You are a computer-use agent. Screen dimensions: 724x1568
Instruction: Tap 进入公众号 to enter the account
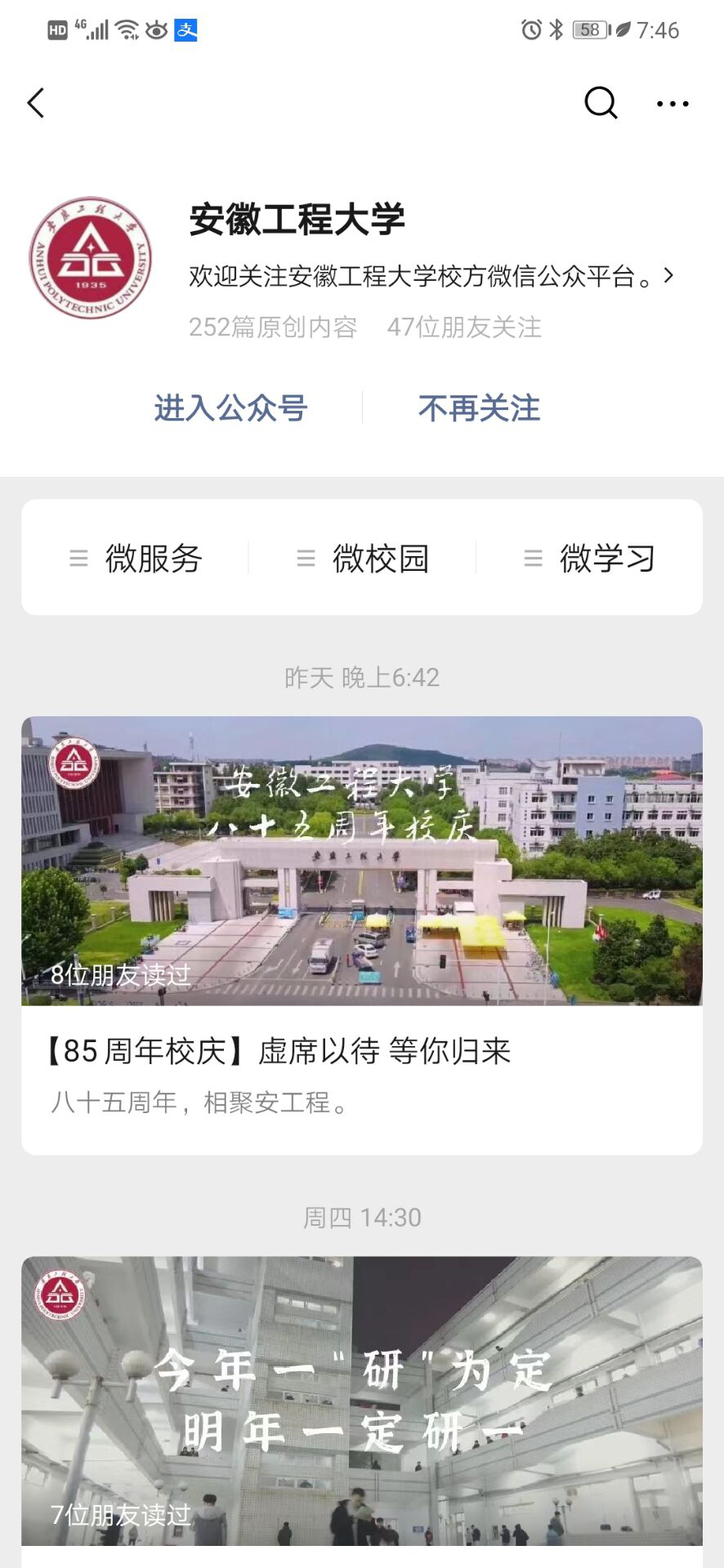pyautogui.click(x=230, y=408)
